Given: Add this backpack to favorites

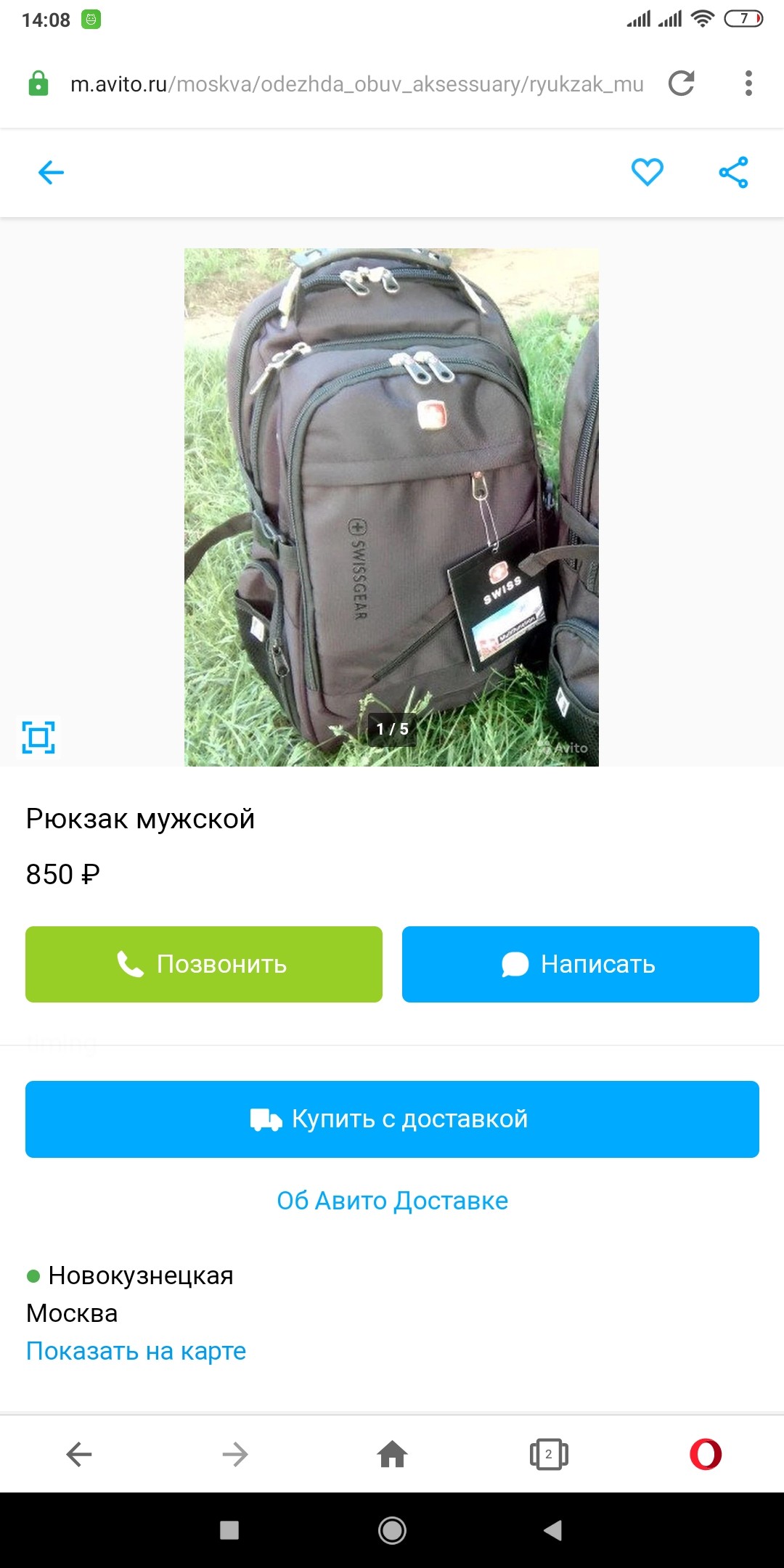Looking at the screenshot, I should pyautogui.click(x=647, y=173).
